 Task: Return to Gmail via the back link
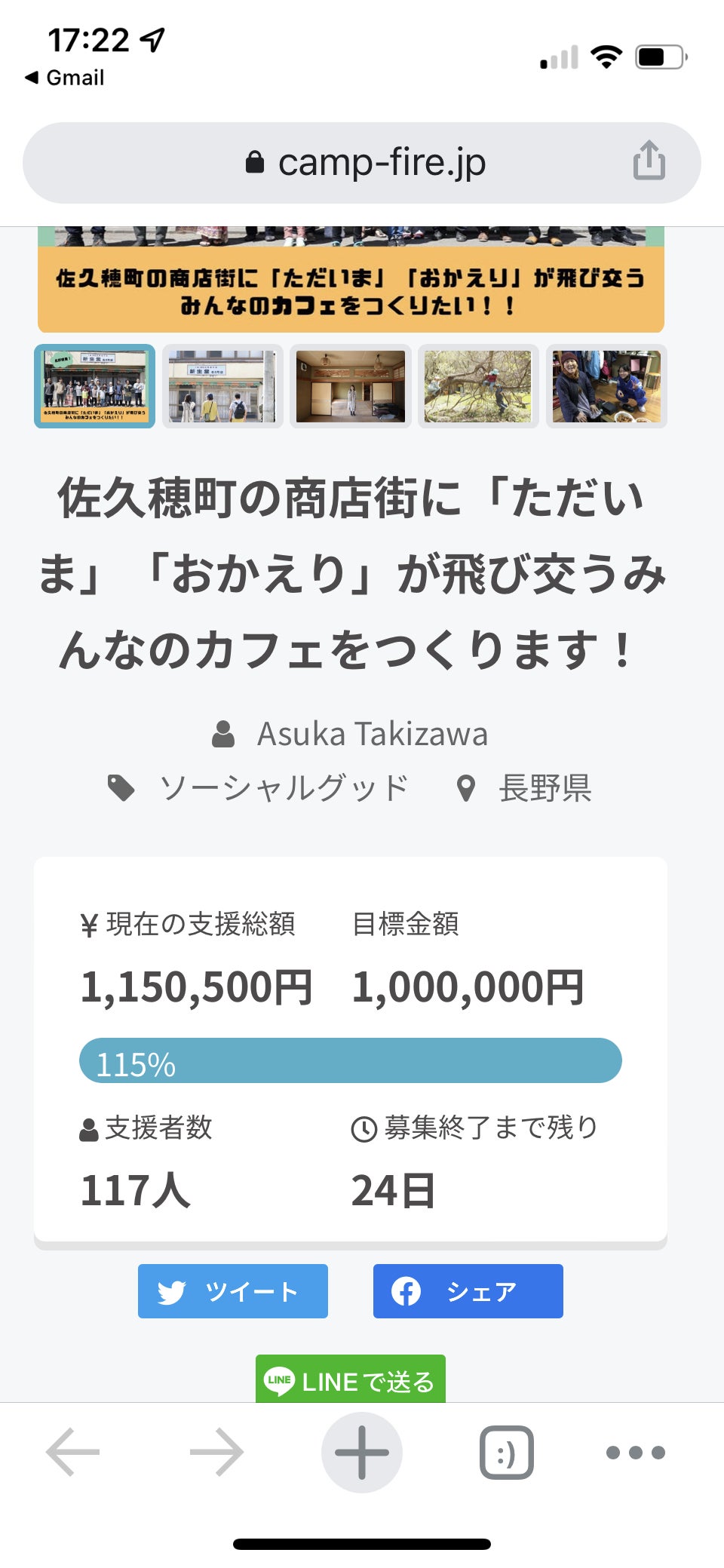[x=66, y=78]
